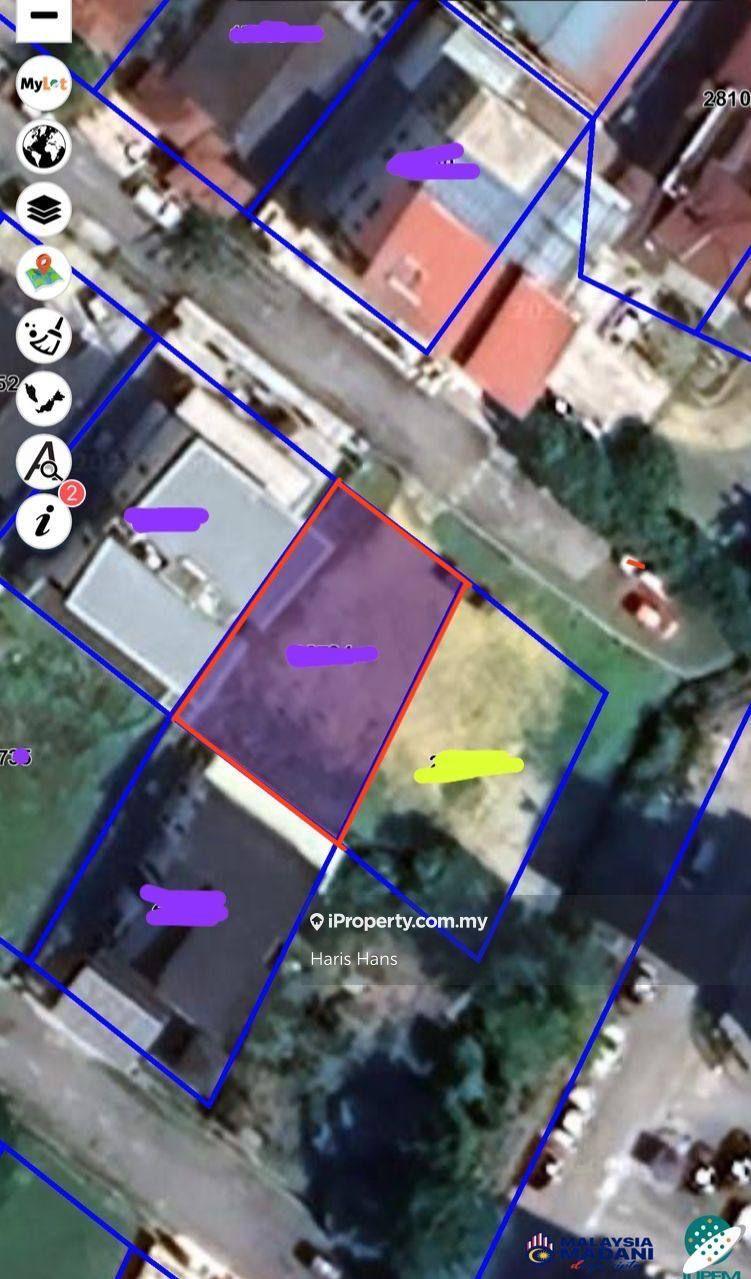The width and height of the screenshot is (751, 1279).
Task: Zoom out with the minus button
Action: coord(43,18)
